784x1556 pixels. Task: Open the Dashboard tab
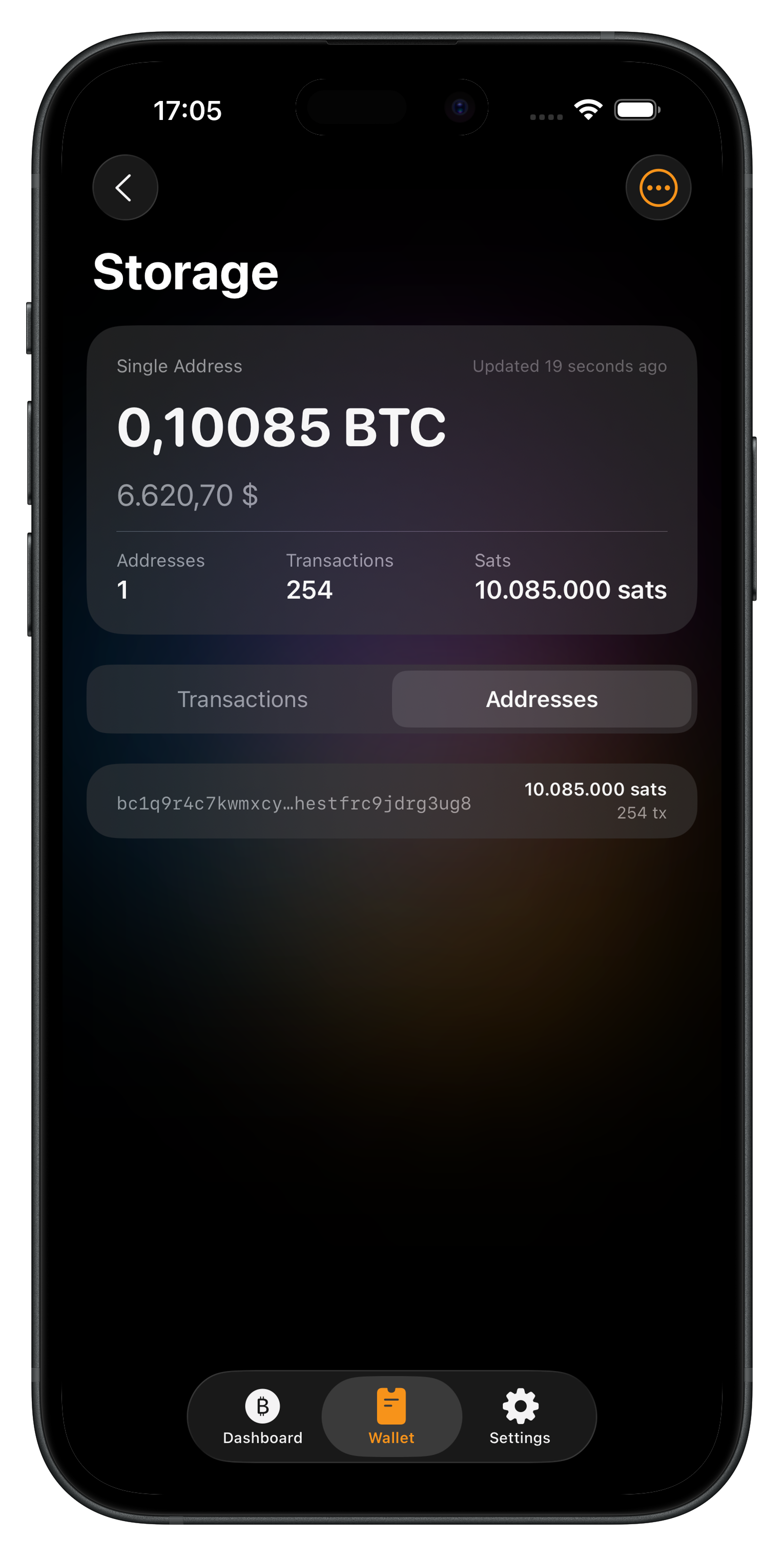point(262,1417)
